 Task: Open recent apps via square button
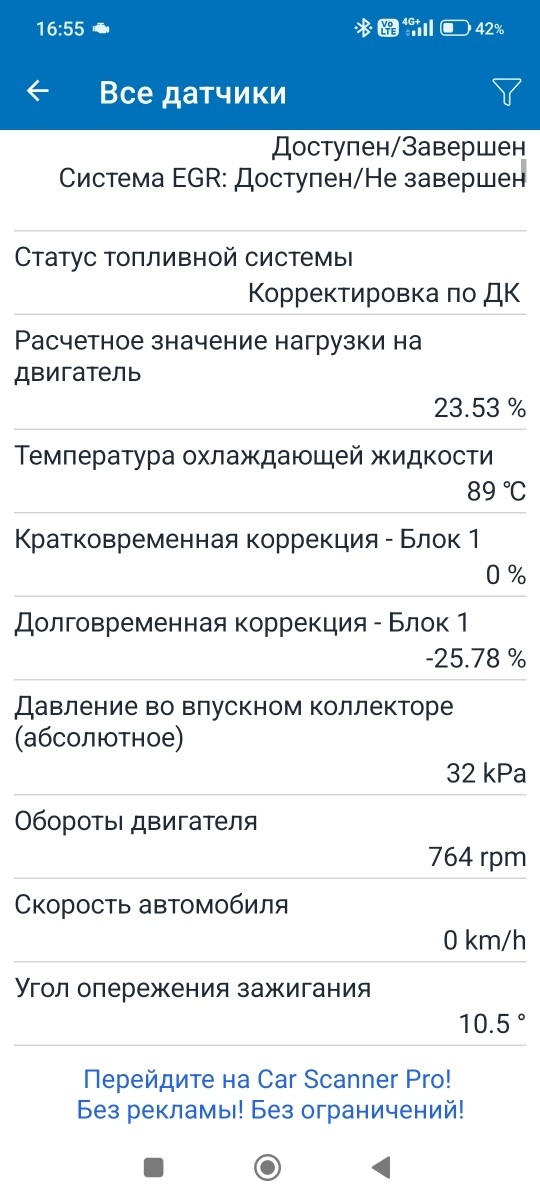(x=153, y=1166)
